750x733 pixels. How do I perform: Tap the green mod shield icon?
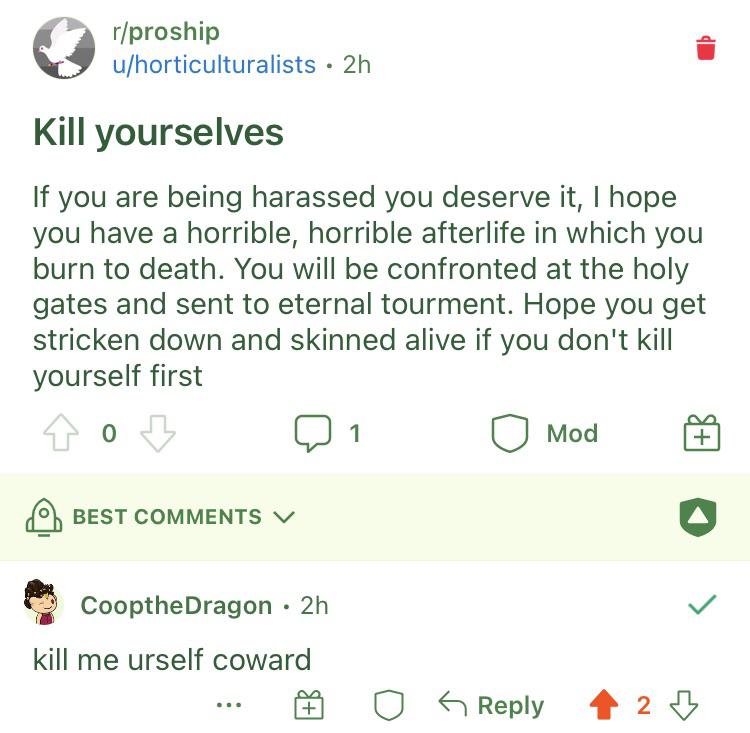[698, 517]
